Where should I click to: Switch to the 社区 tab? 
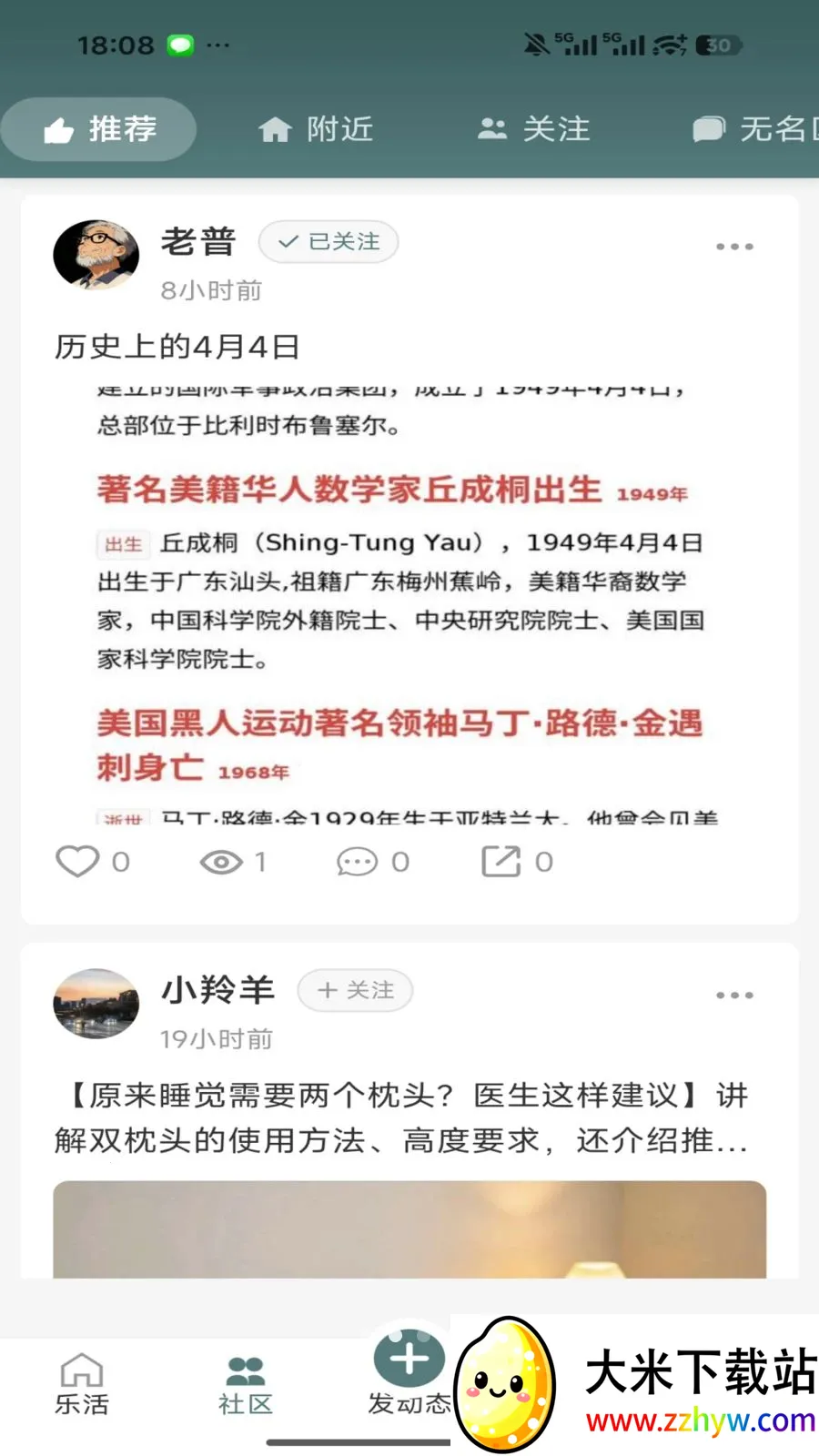[x=245, y=1383]
